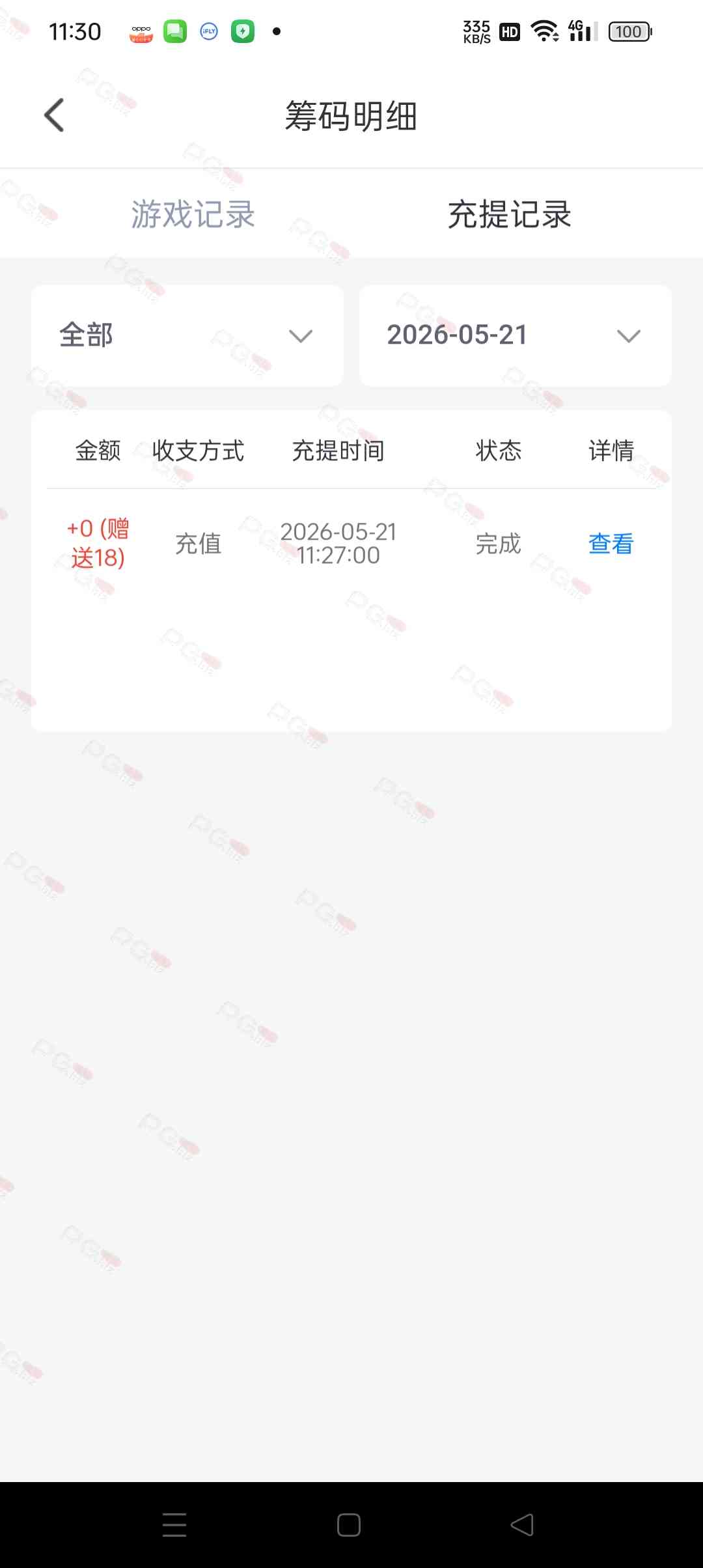Switch to the 游戏记录 tab
Image resolution: width=703 pixels, height=1568 pixels.
tap(193, 214)
